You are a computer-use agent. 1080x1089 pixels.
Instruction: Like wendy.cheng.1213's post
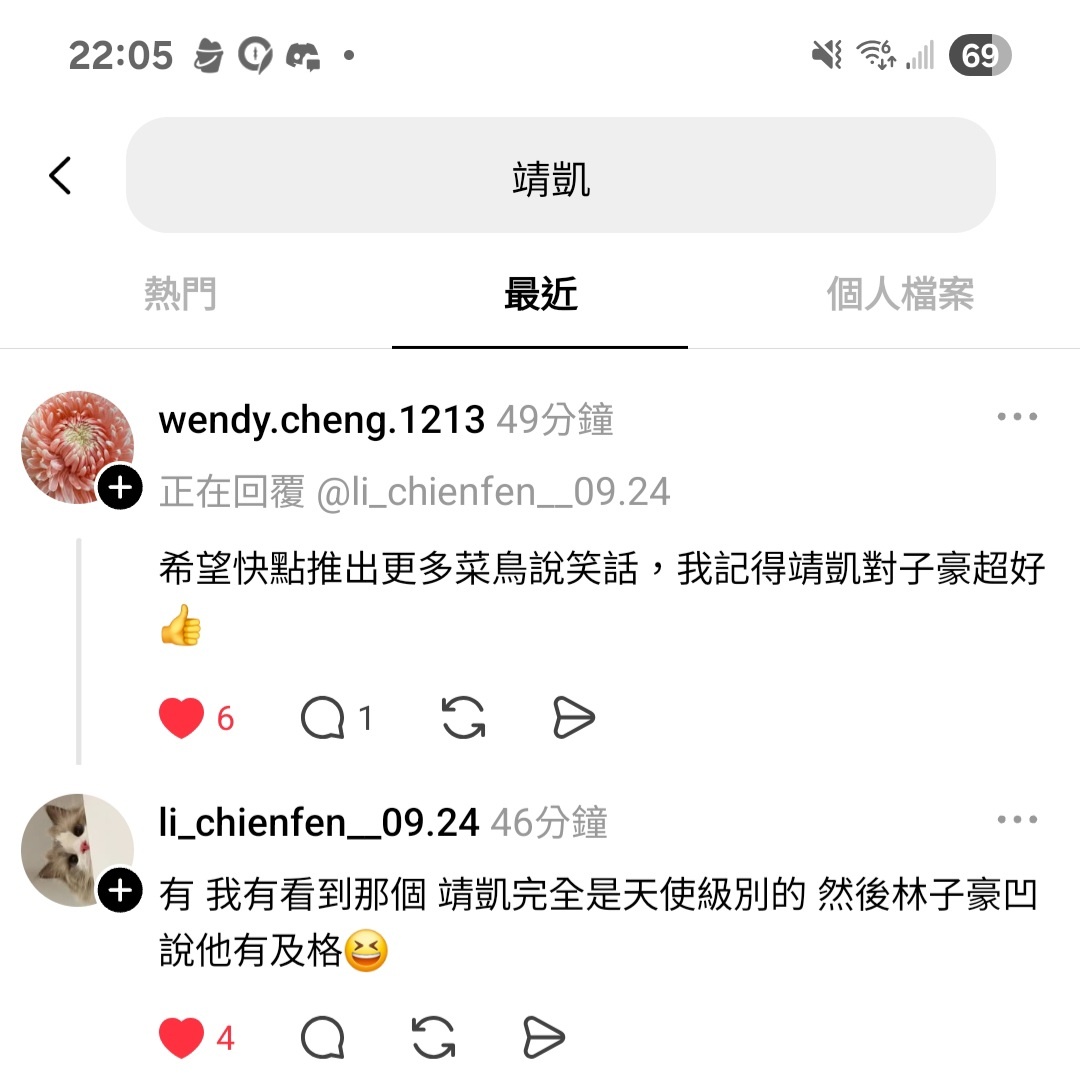(x=182, y=718)
